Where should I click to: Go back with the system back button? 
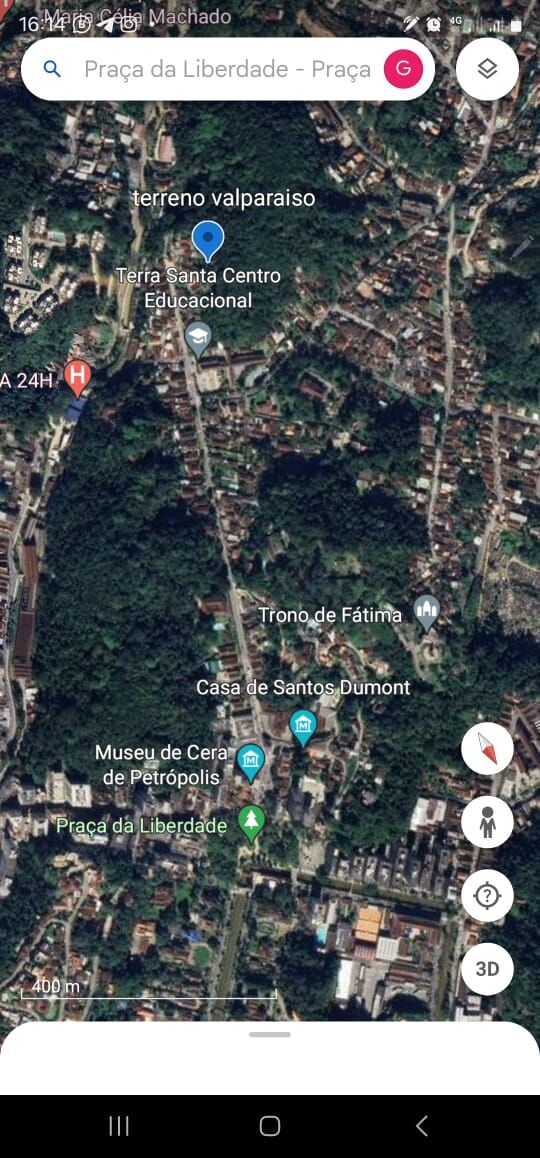[421, 1126]
